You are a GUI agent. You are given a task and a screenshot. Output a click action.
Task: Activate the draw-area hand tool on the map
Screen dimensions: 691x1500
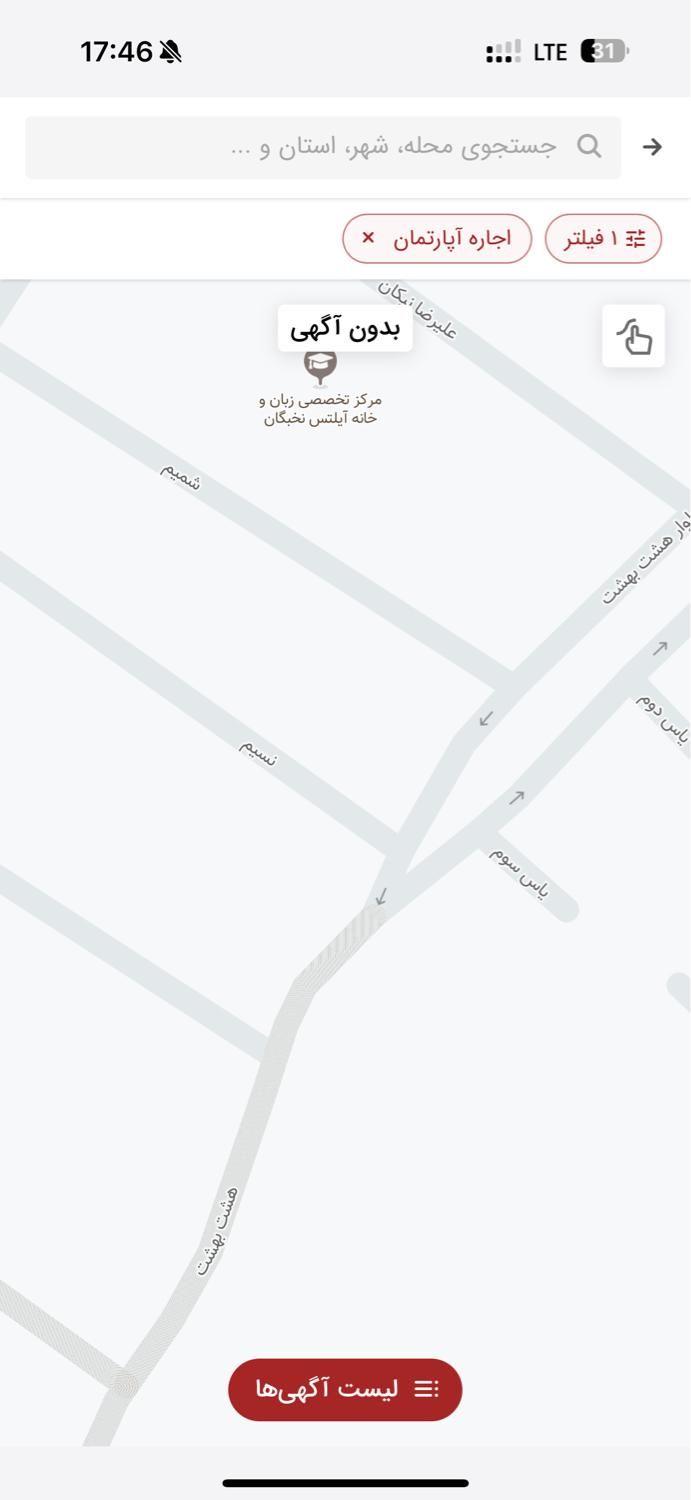click(634, 337)
